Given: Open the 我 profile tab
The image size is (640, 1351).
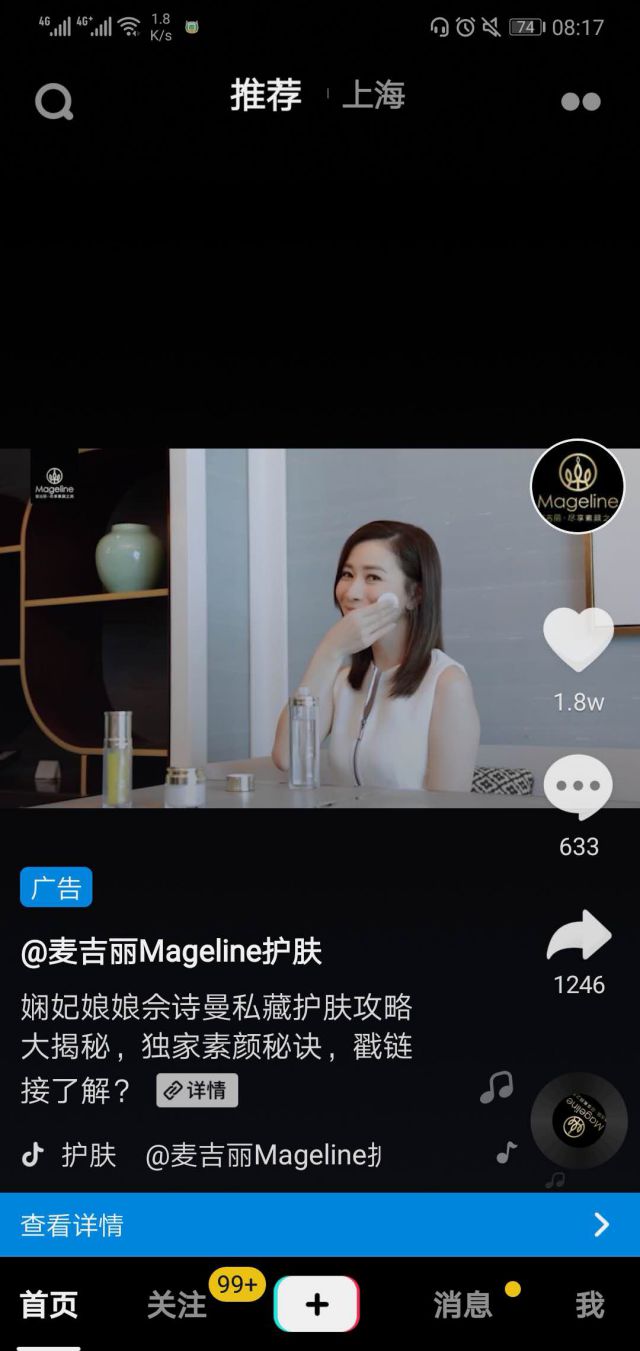Looking at the screenshot, I should [590, 1305].
